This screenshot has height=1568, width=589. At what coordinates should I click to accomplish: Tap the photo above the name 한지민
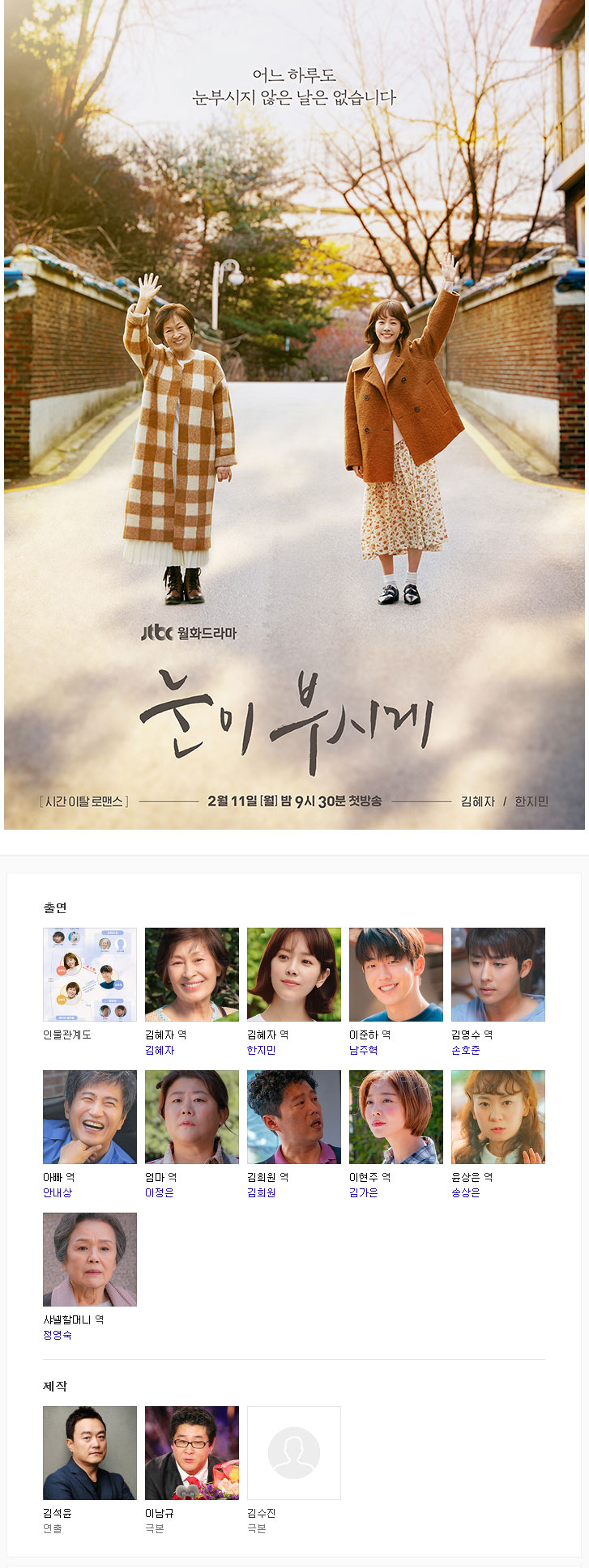click(x=293, y=974)
